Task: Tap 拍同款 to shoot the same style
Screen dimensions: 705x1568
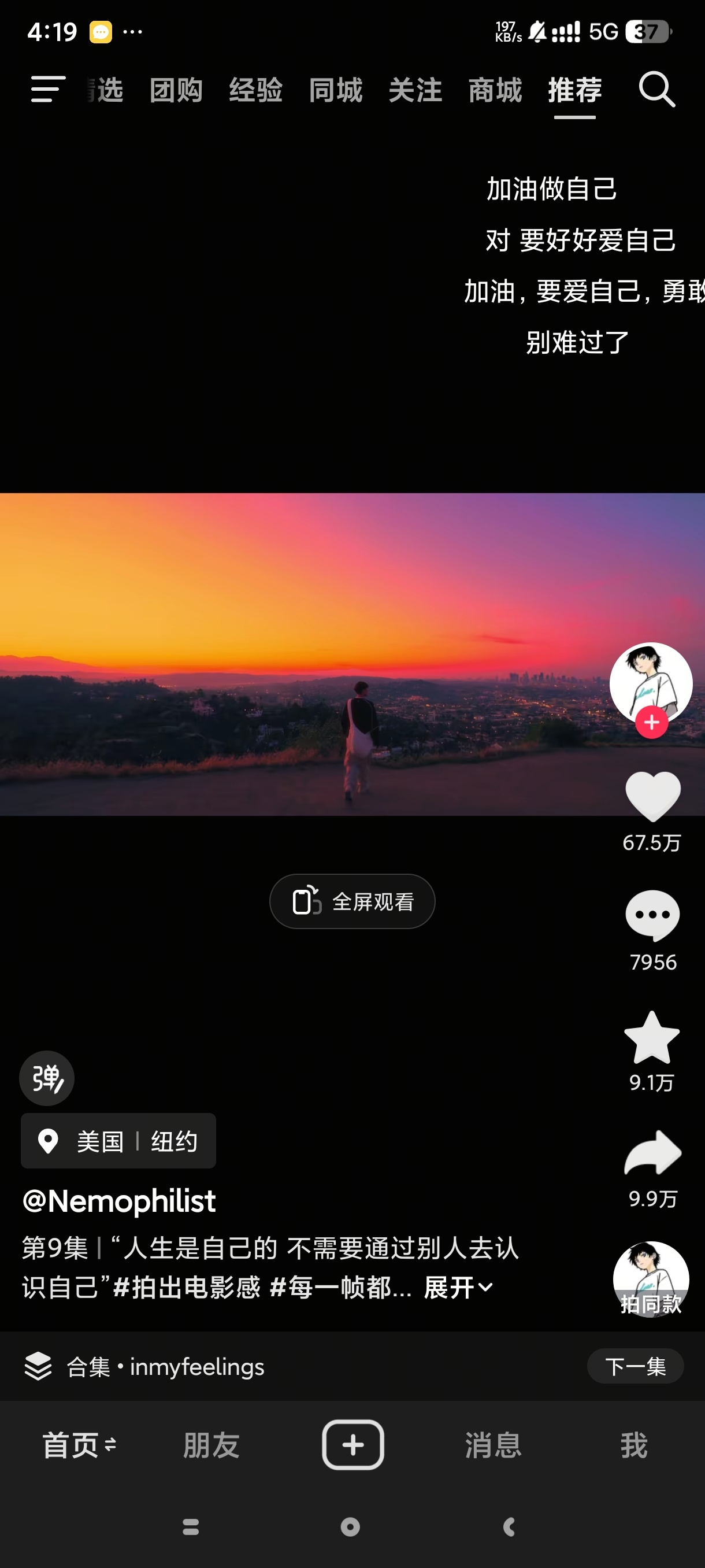Action: point(651,1279)
